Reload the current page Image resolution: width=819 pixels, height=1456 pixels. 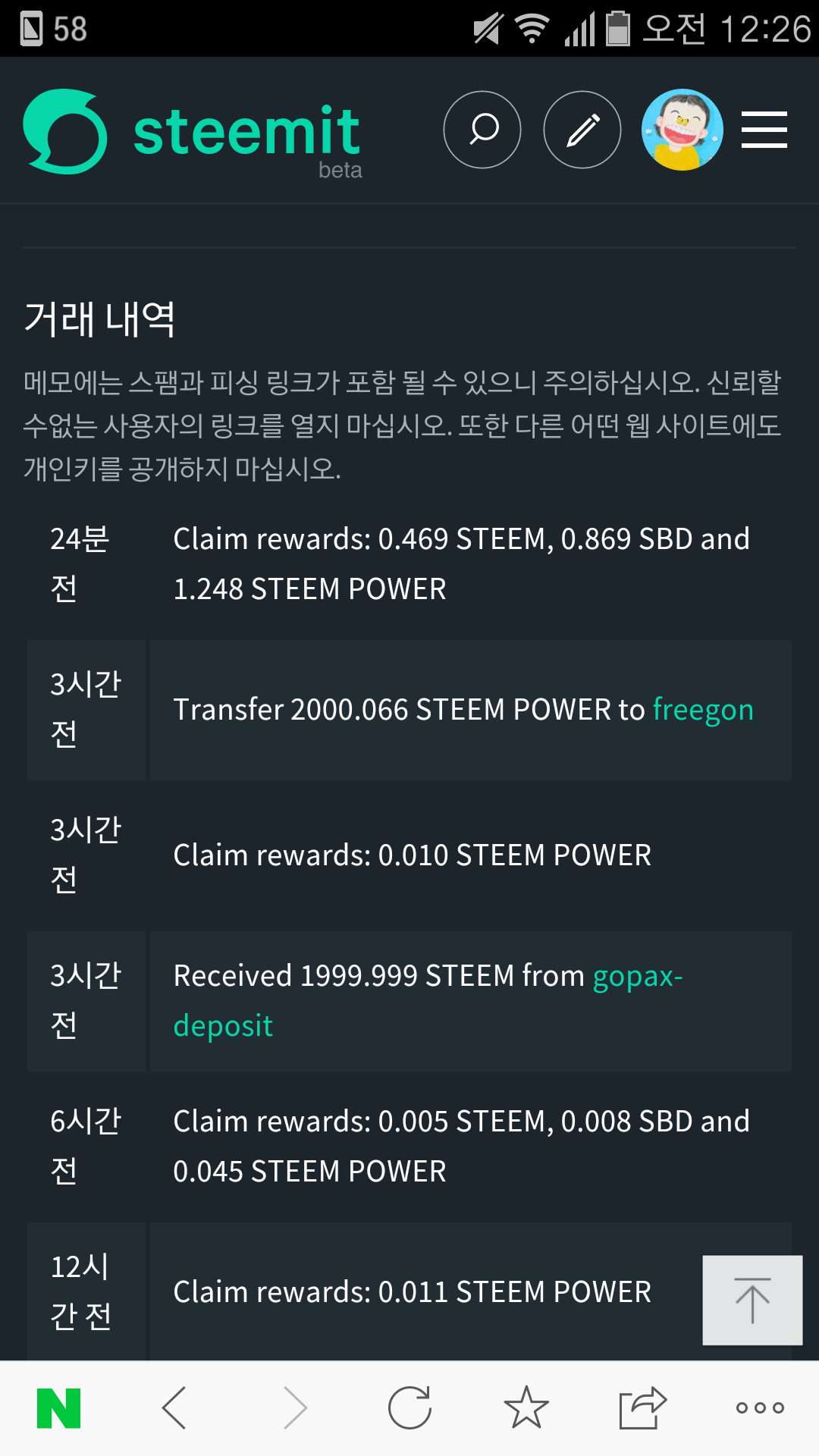click(409, 1408)
